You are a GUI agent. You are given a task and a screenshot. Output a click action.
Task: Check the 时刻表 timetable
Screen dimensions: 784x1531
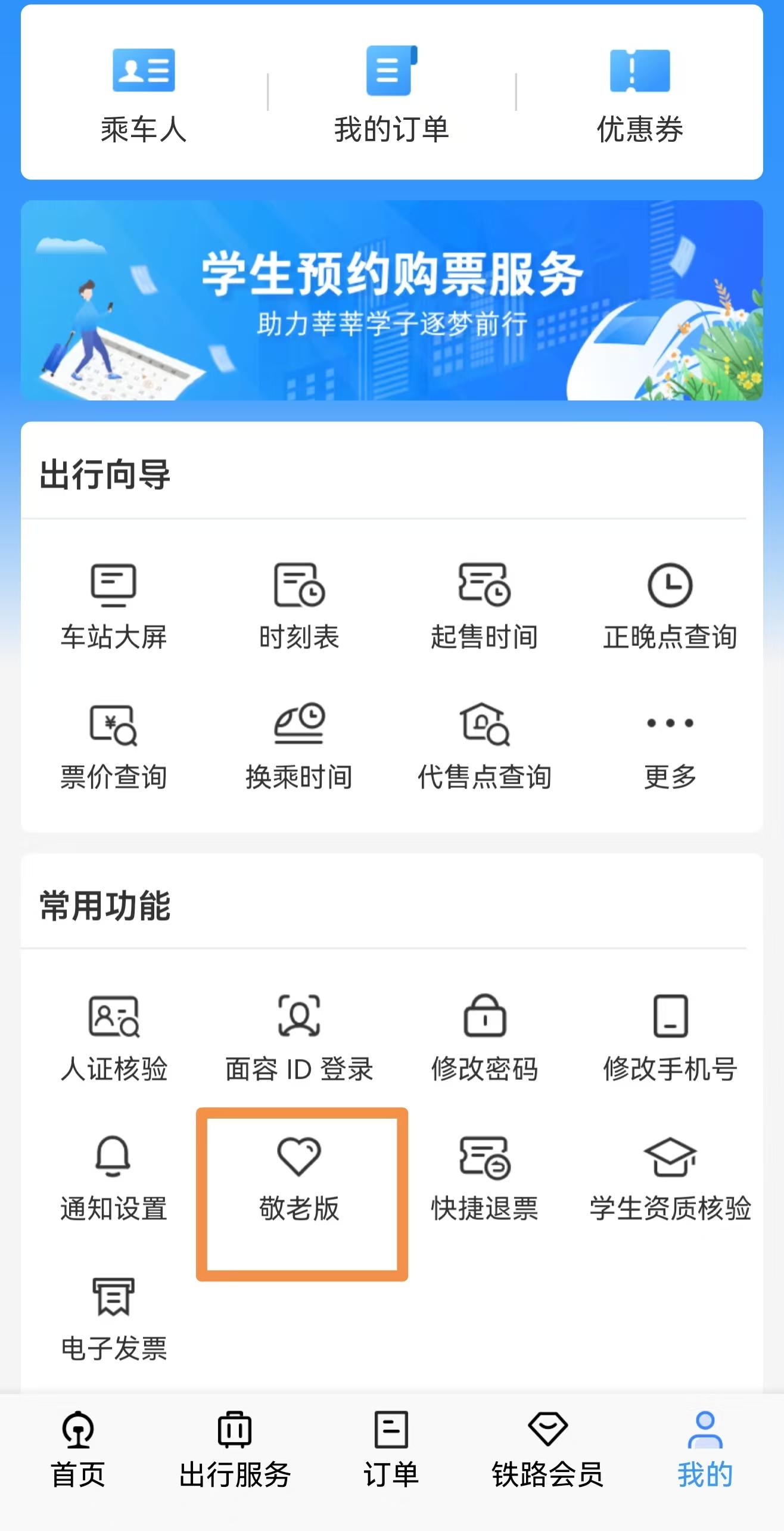click(298, 606)
